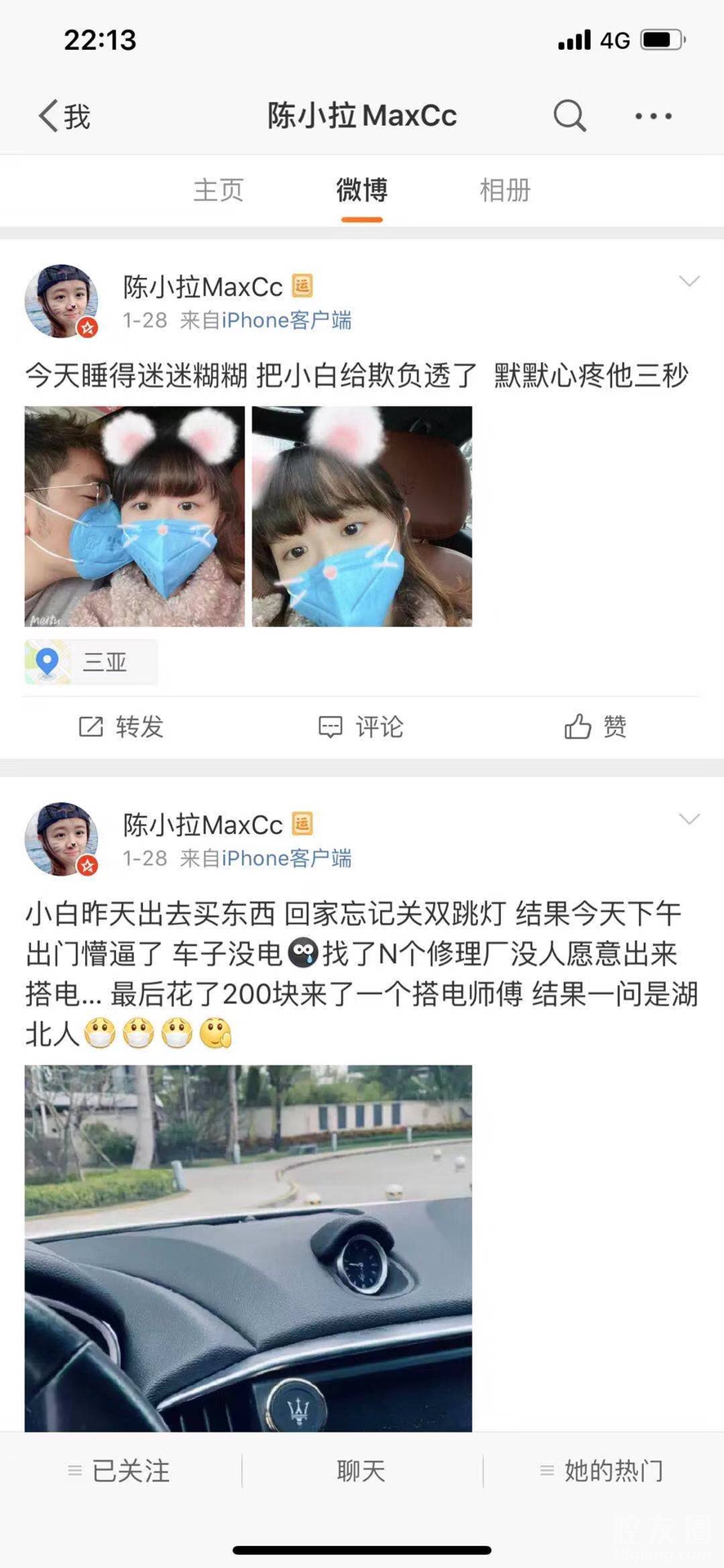Like the 三亚 post
Screen dimensions: 724x1568
coord(595,726)
